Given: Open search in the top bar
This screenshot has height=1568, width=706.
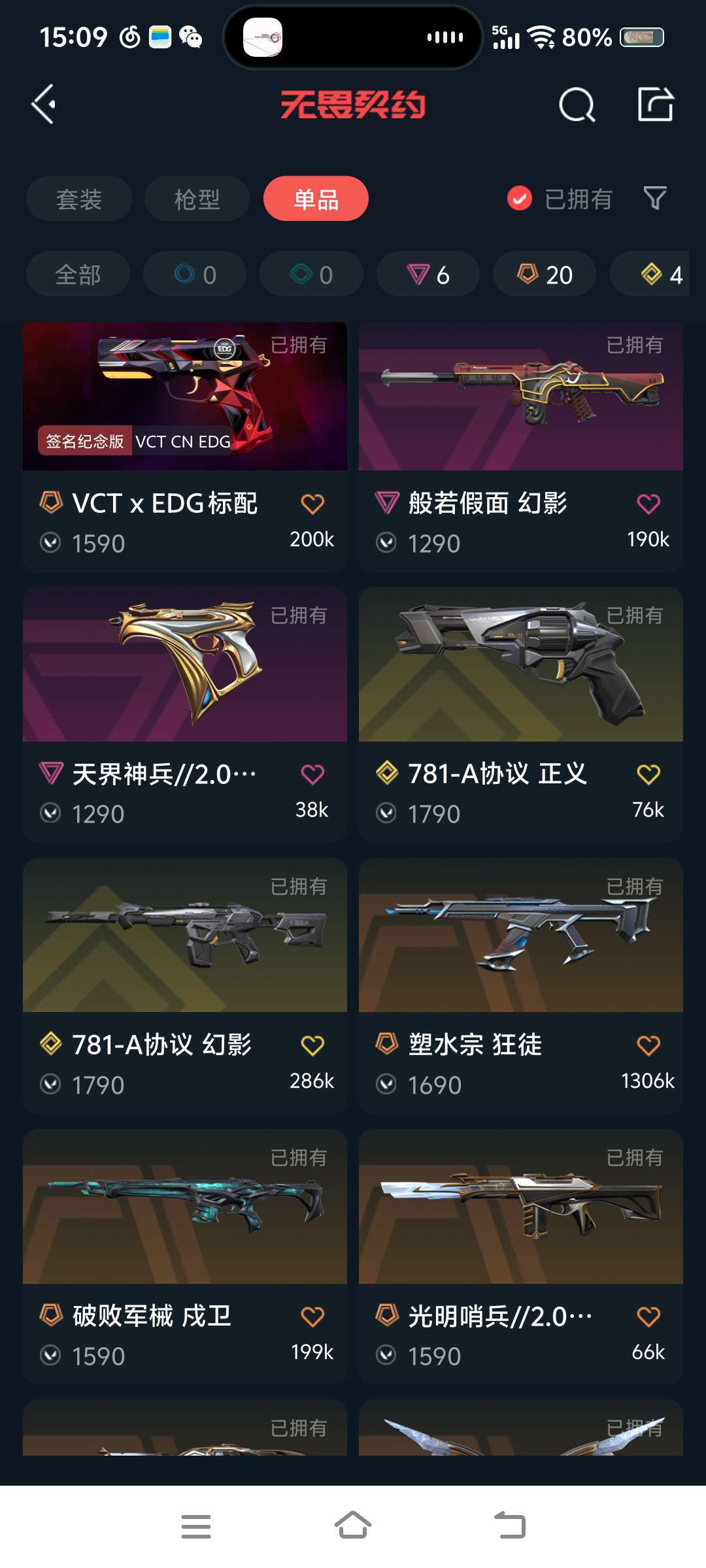Looking at the screenshot, I should (x=577, y=105).
